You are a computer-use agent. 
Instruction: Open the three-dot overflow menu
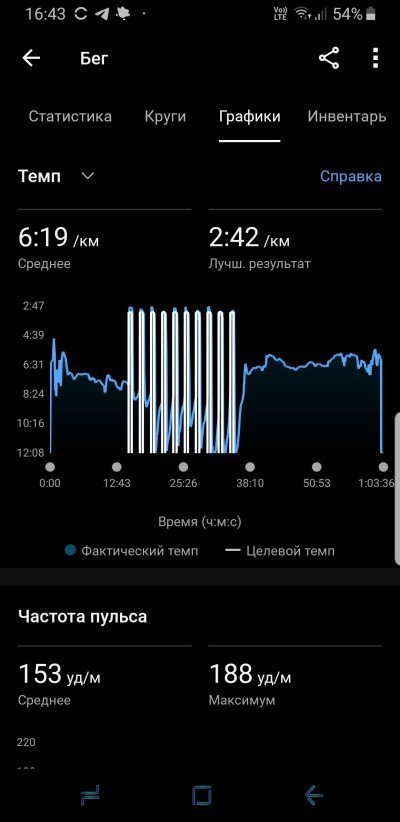(375, 58)
